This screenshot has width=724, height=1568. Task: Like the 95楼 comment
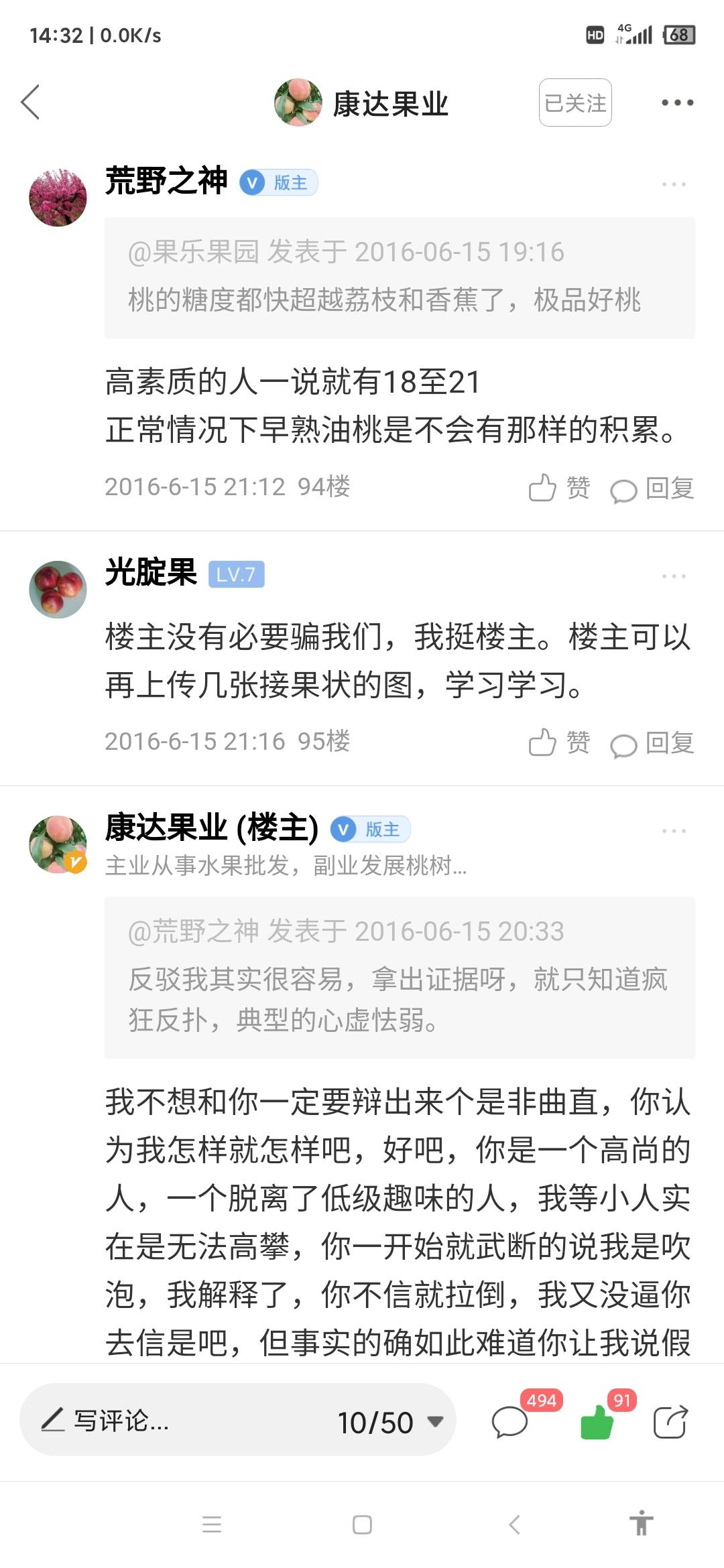pos(560,742)
